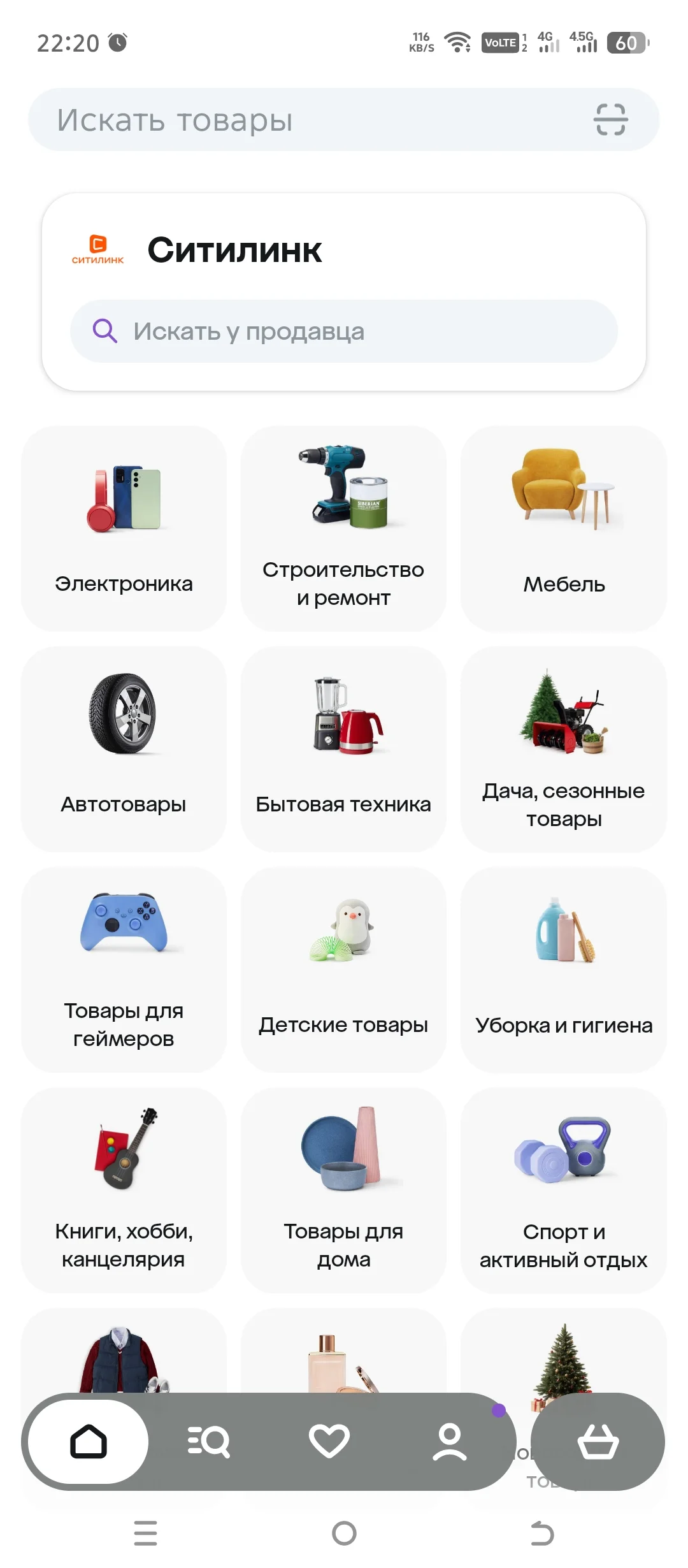Image resolution: width=688 pixels, height=1568 pixels.
Task: Open the shopping basket
Action: coord(598,1441)
